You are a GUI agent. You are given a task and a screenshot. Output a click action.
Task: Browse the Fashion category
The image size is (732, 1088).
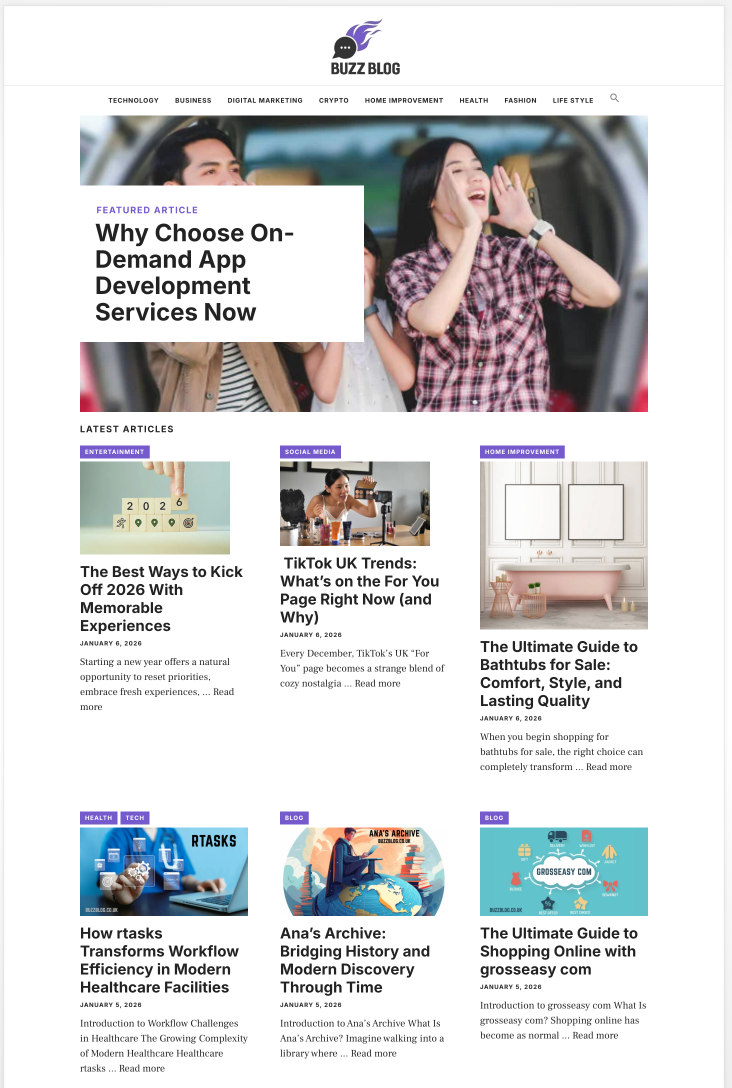click(x=520, y=101)
